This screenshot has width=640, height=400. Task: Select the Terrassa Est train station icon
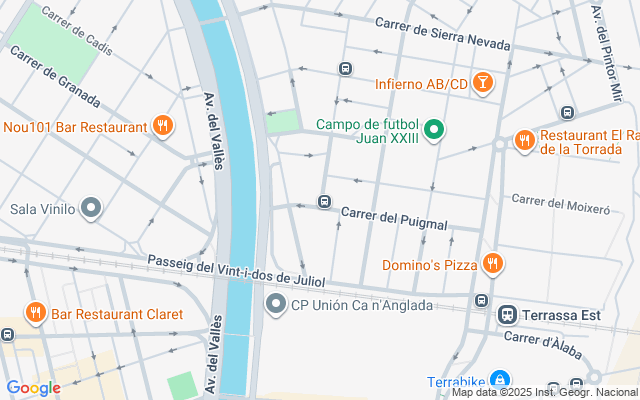[509, 314]
